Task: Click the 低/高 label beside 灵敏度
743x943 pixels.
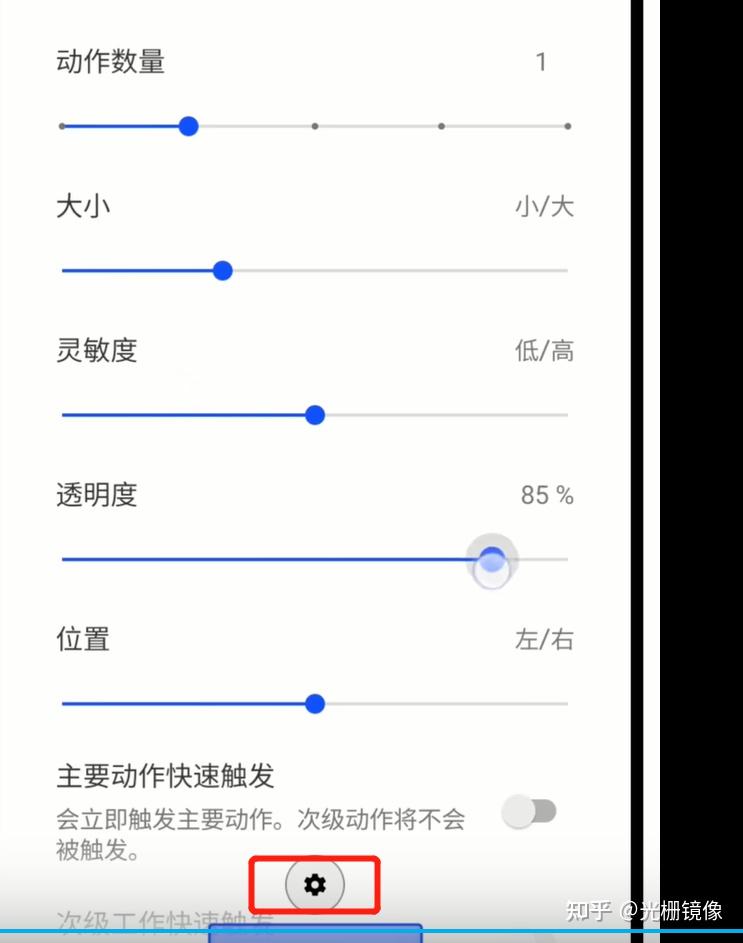Action: (544, 350)
